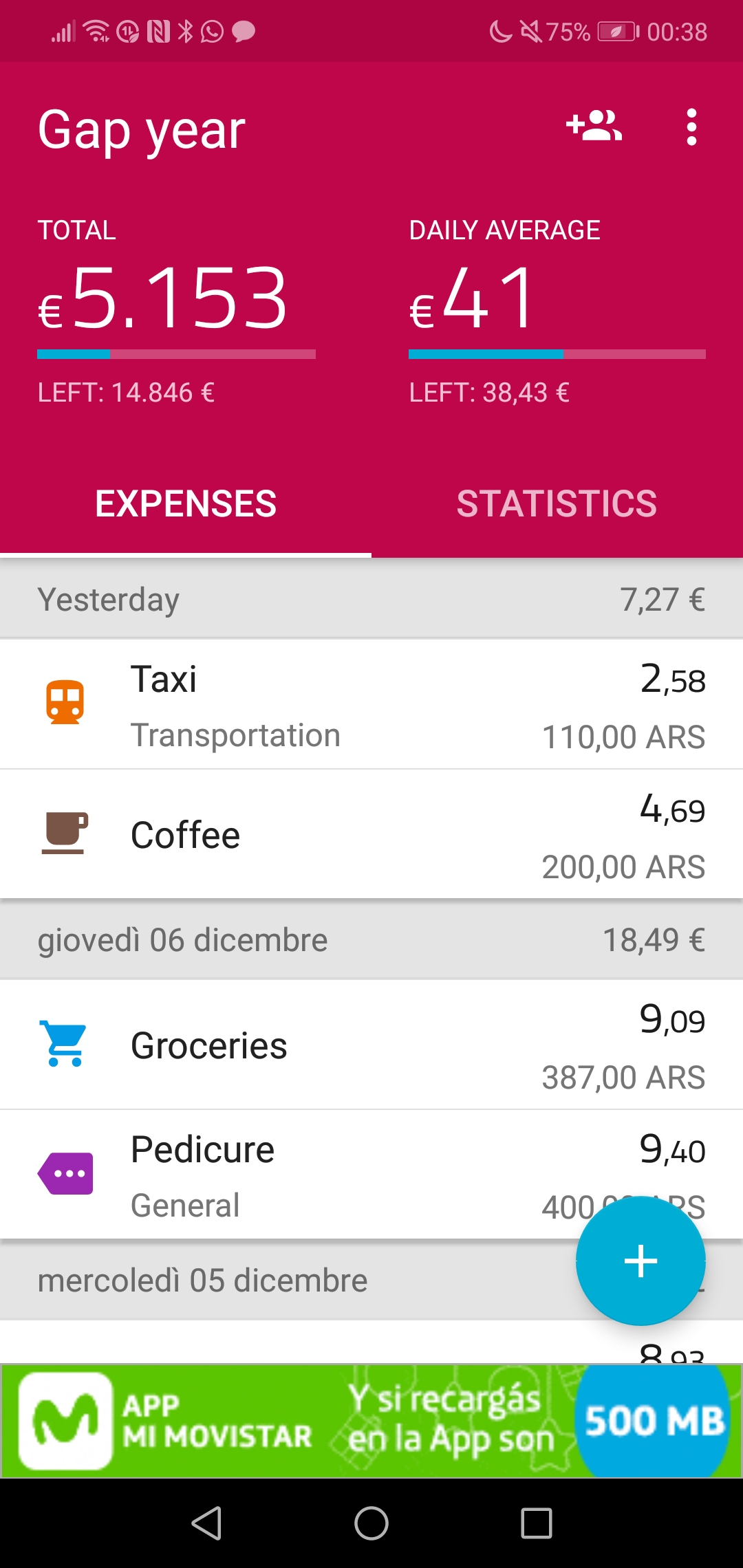Add people to the Gap year trip

(594, 127)
